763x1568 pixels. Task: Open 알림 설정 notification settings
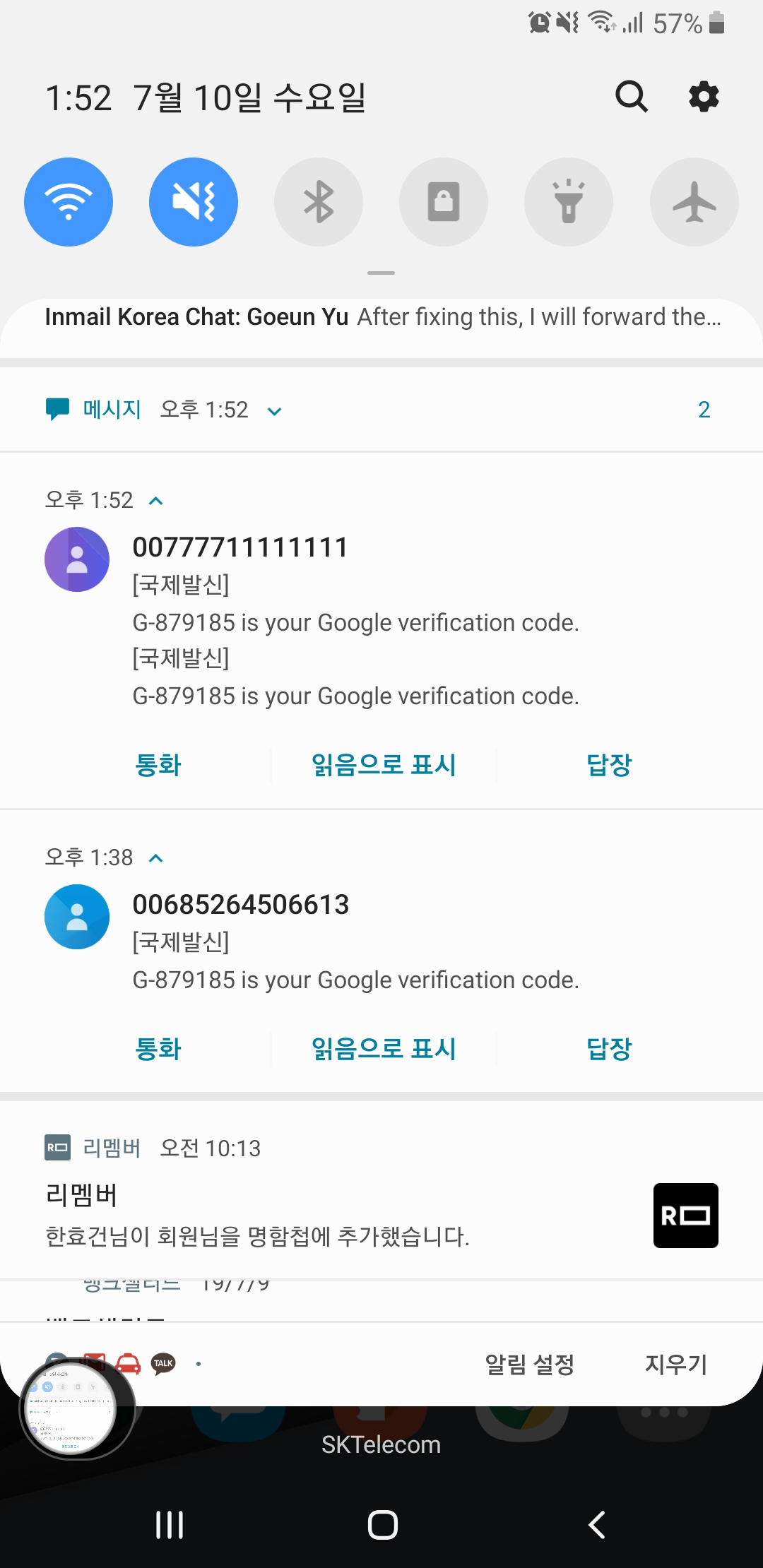pyautogui.click(x=529, y=1365)
